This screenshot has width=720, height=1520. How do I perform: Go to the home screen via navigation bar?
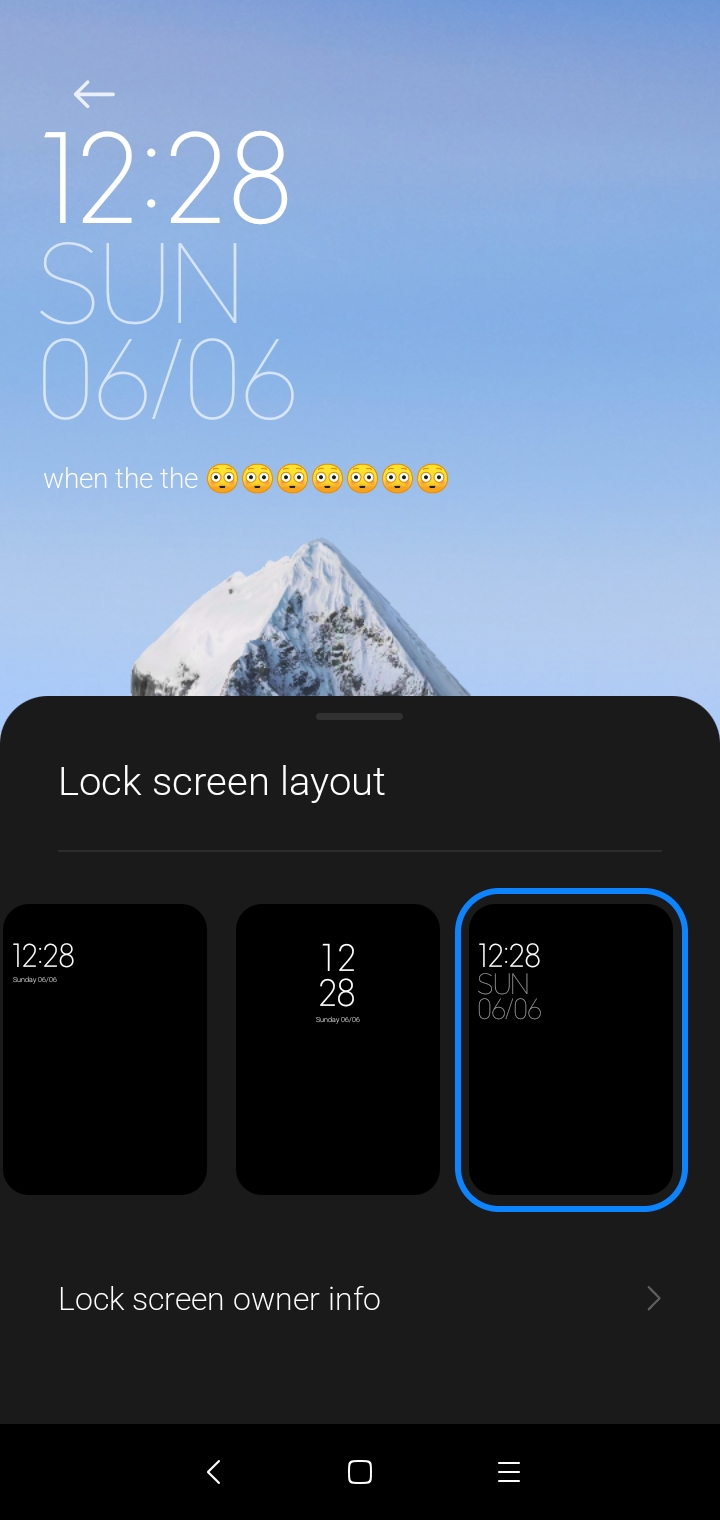click(360, 1472)
